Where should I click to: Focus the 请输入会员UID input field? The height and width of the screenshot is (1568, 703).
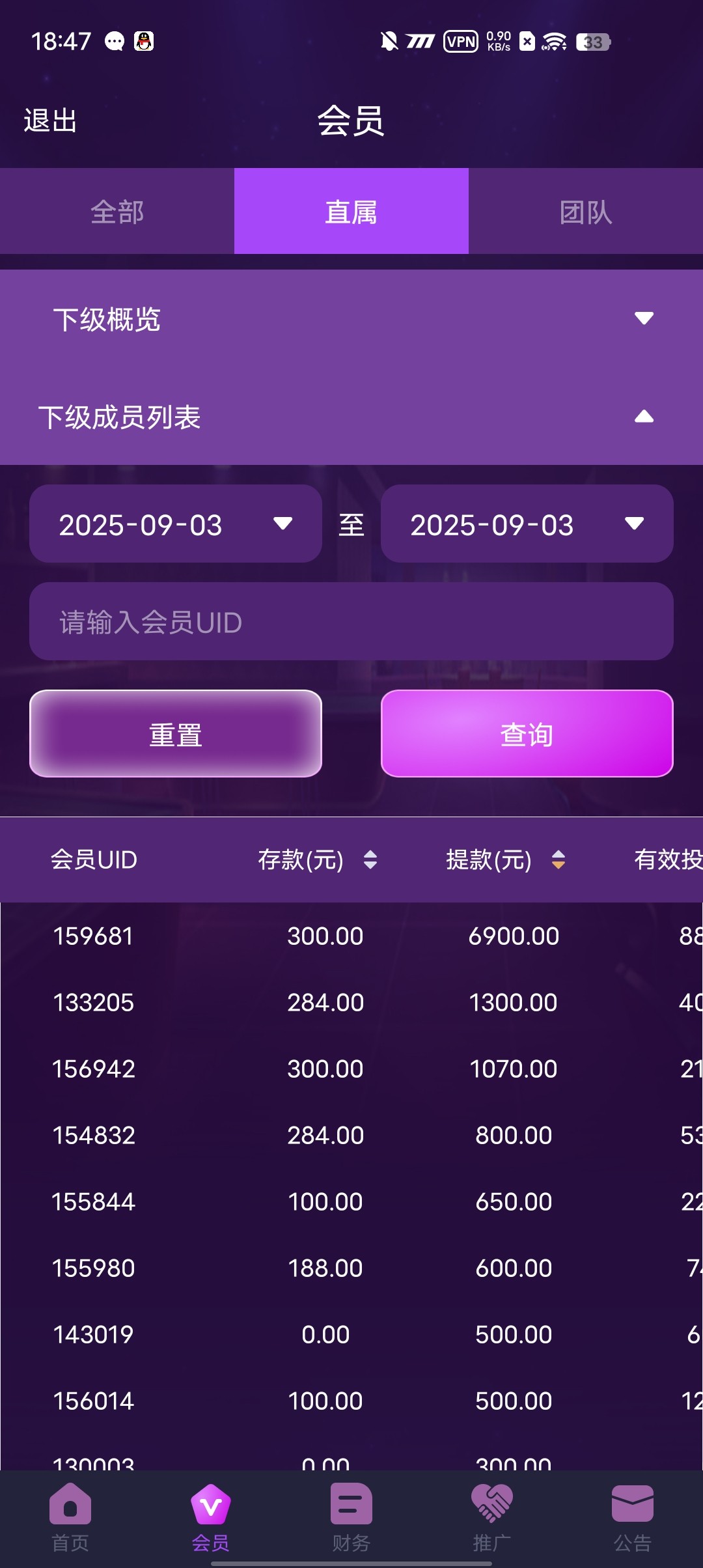(351, 621)
